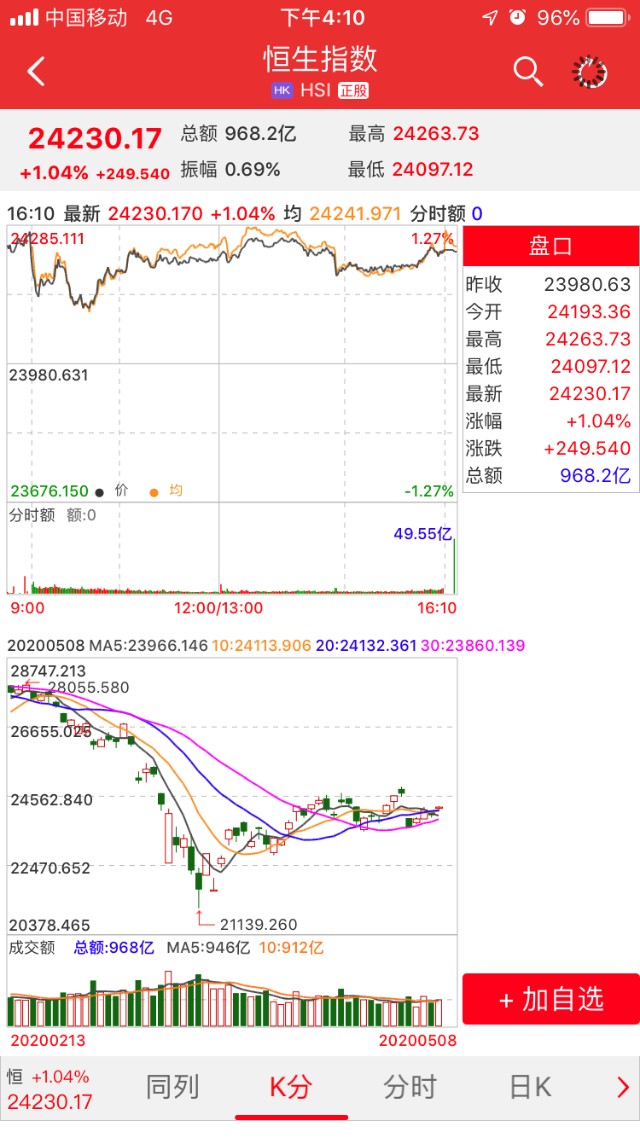This screenshot has width=640, height=1138.
Task: Tap the 恒 index quote at bottom left
Action: tap(50, 1089)
